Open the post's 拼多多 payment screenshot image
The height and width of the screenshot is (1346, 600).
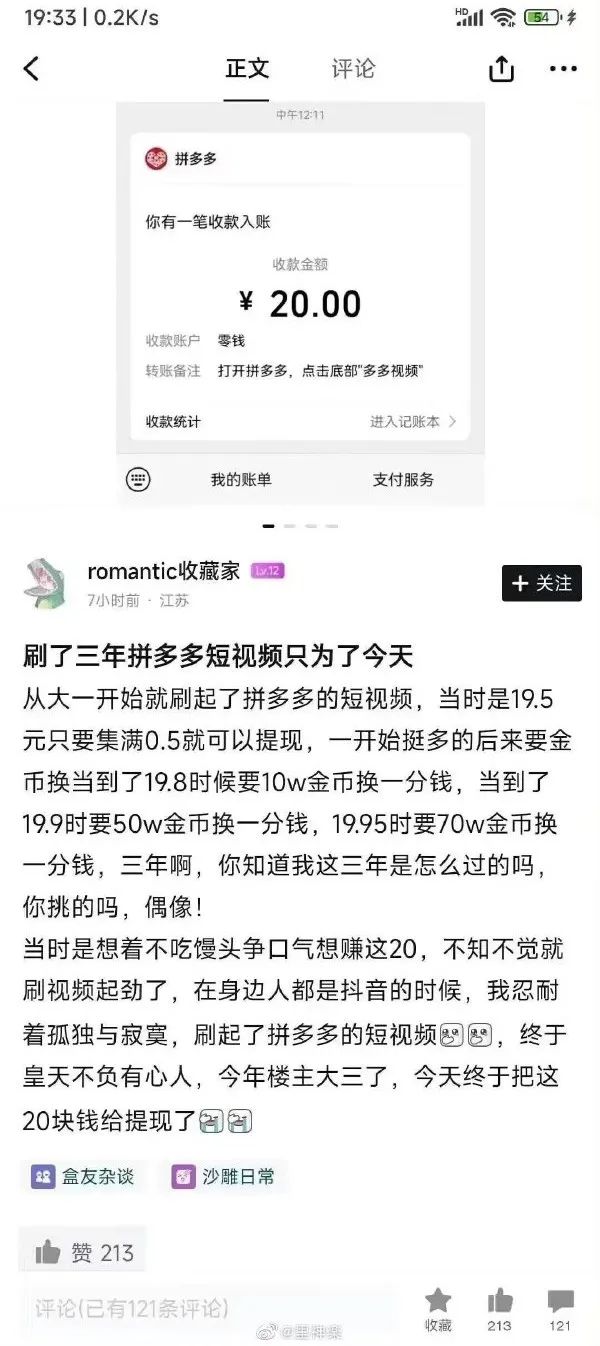[x=300, y=300]
